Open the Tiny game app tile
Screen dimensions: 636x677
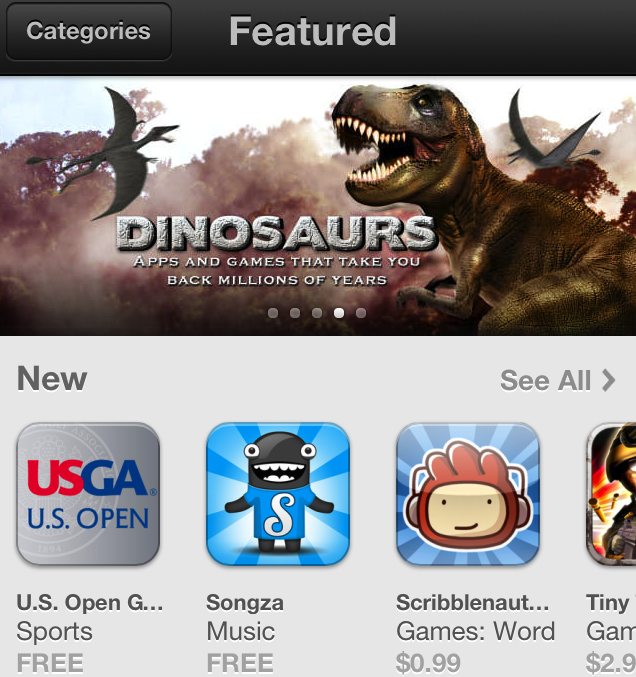(x=612, y=494)
